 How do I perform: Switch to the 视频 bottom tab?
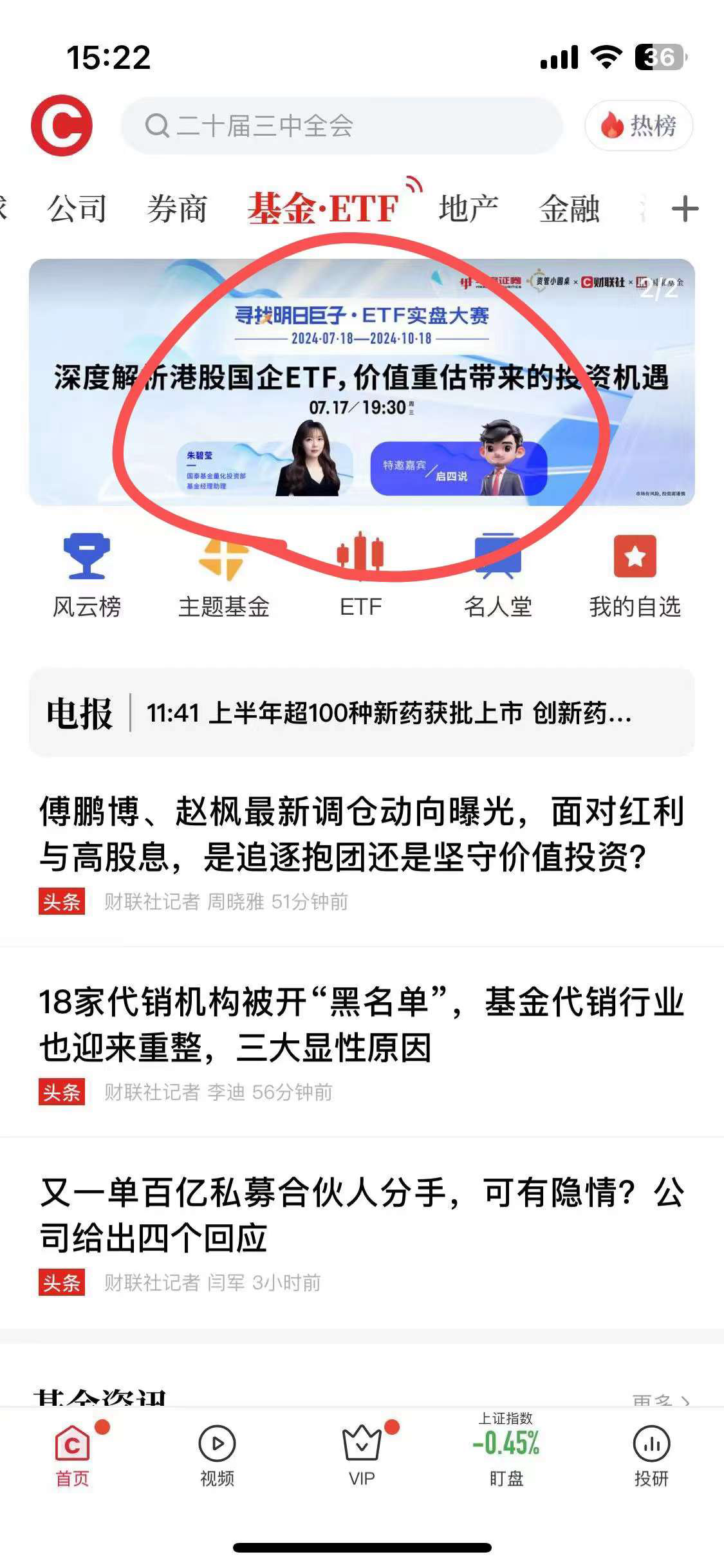point(217,1456)
